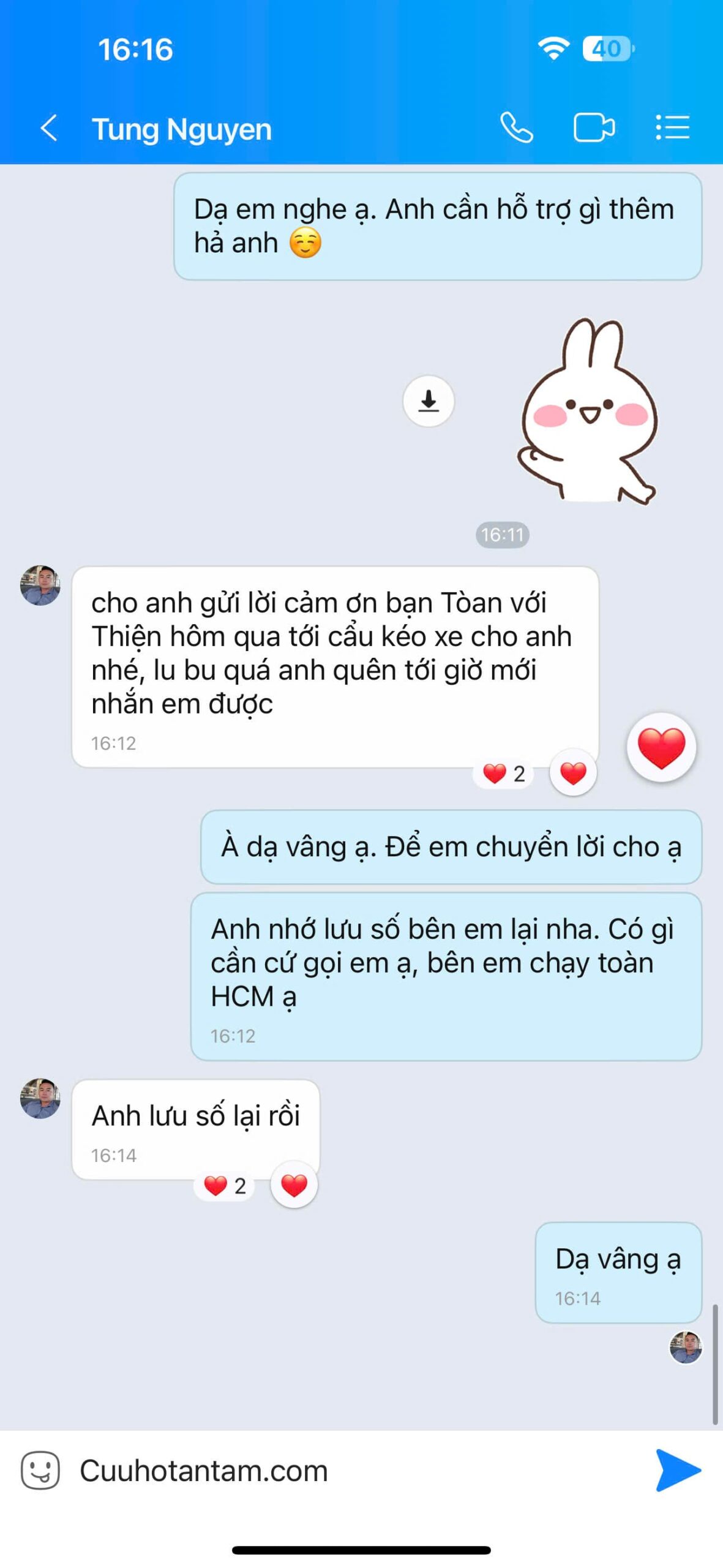The image size is (723, 1568).
Task: Download the bunny sticker pack
Action: click(x=429, y=401)
